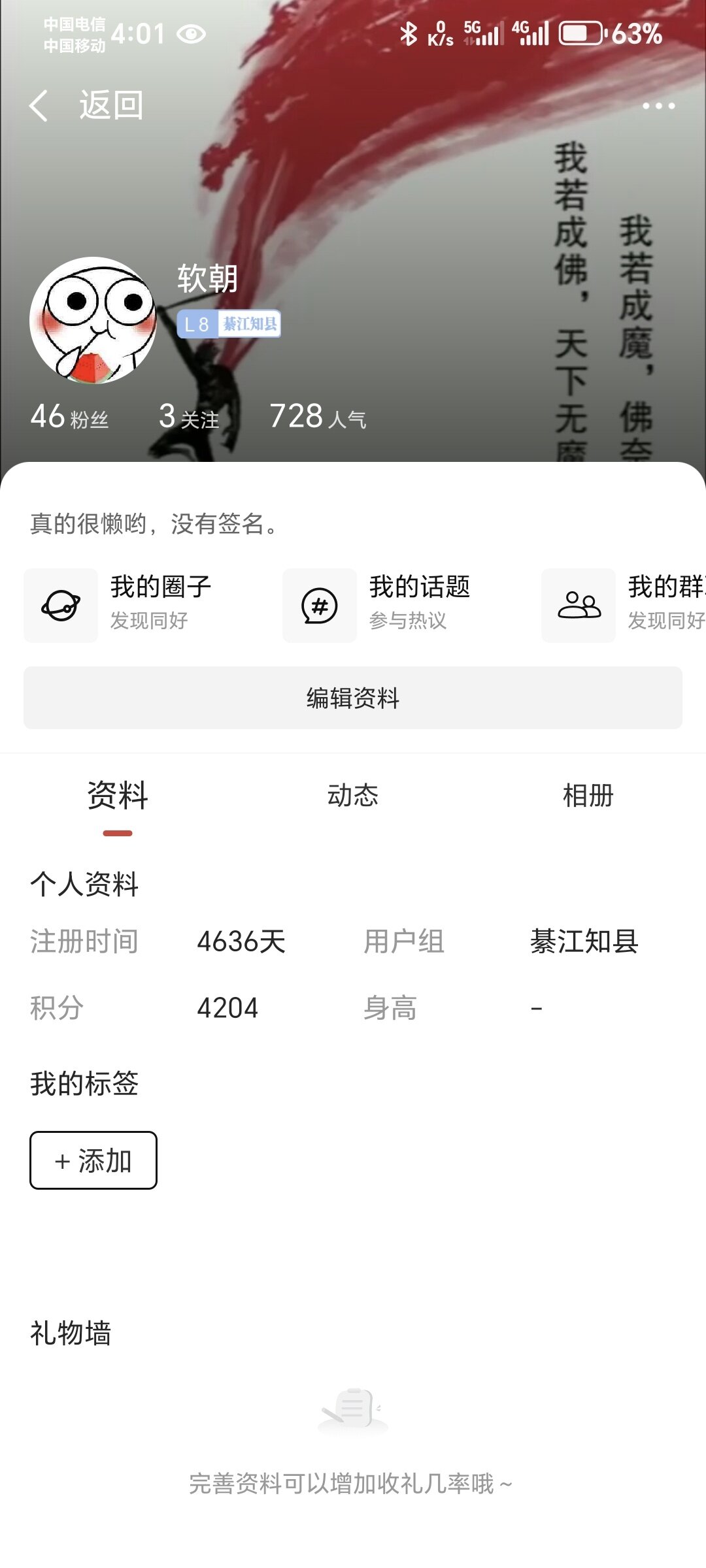Select the 资料 tab
This screenshot has height=1568, width=706.
click(118, 796)
